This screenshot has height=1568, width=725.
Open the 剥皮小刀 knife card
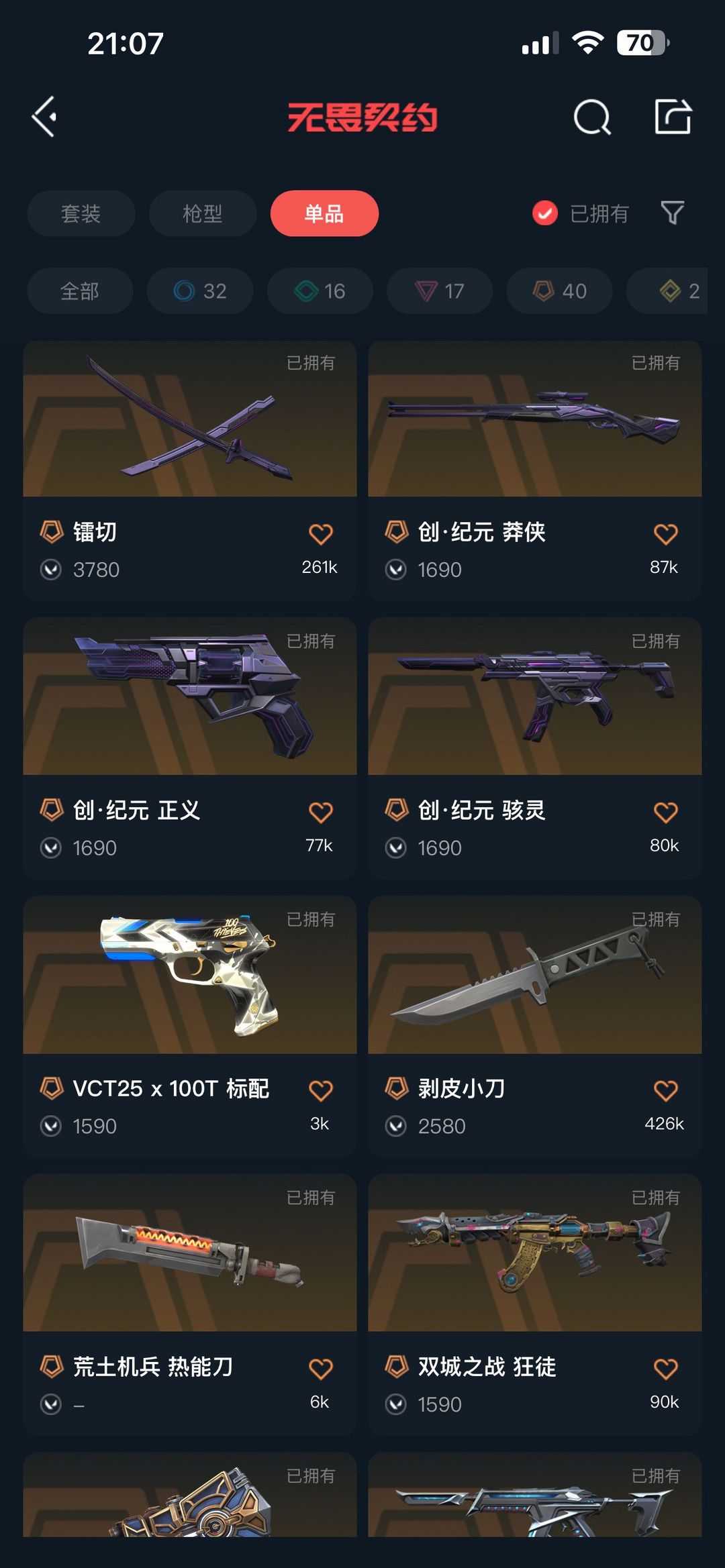[x=535, y=1027]
